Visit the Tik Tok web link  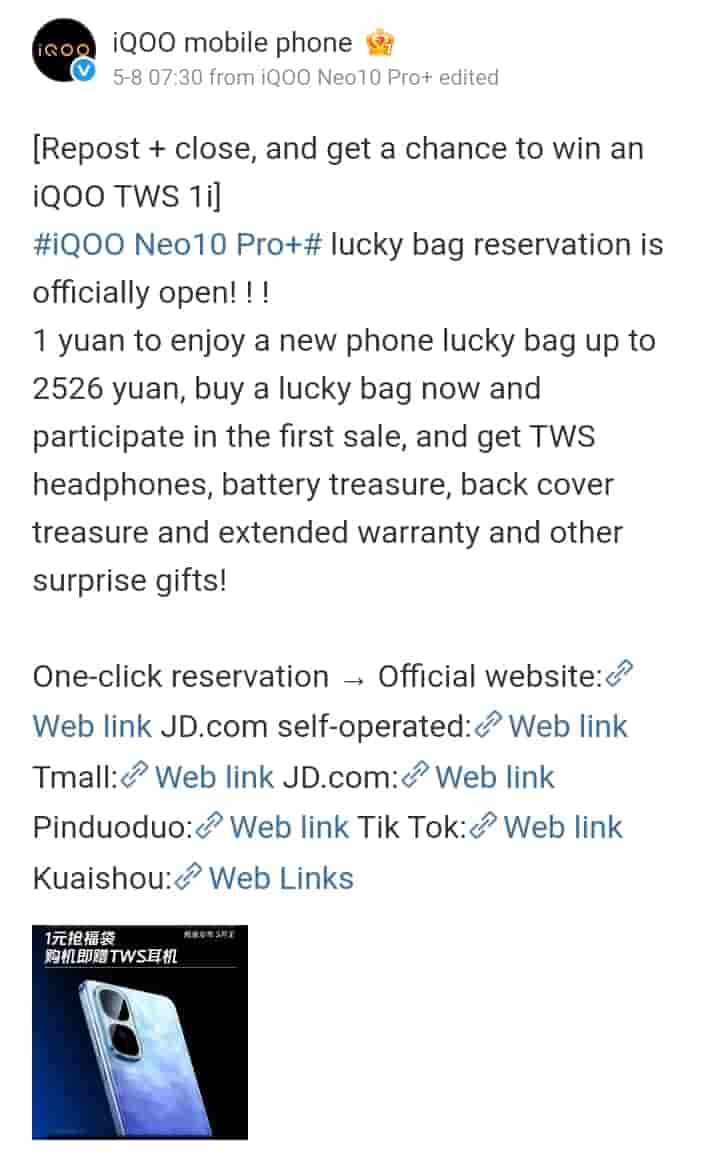point(562,827)
